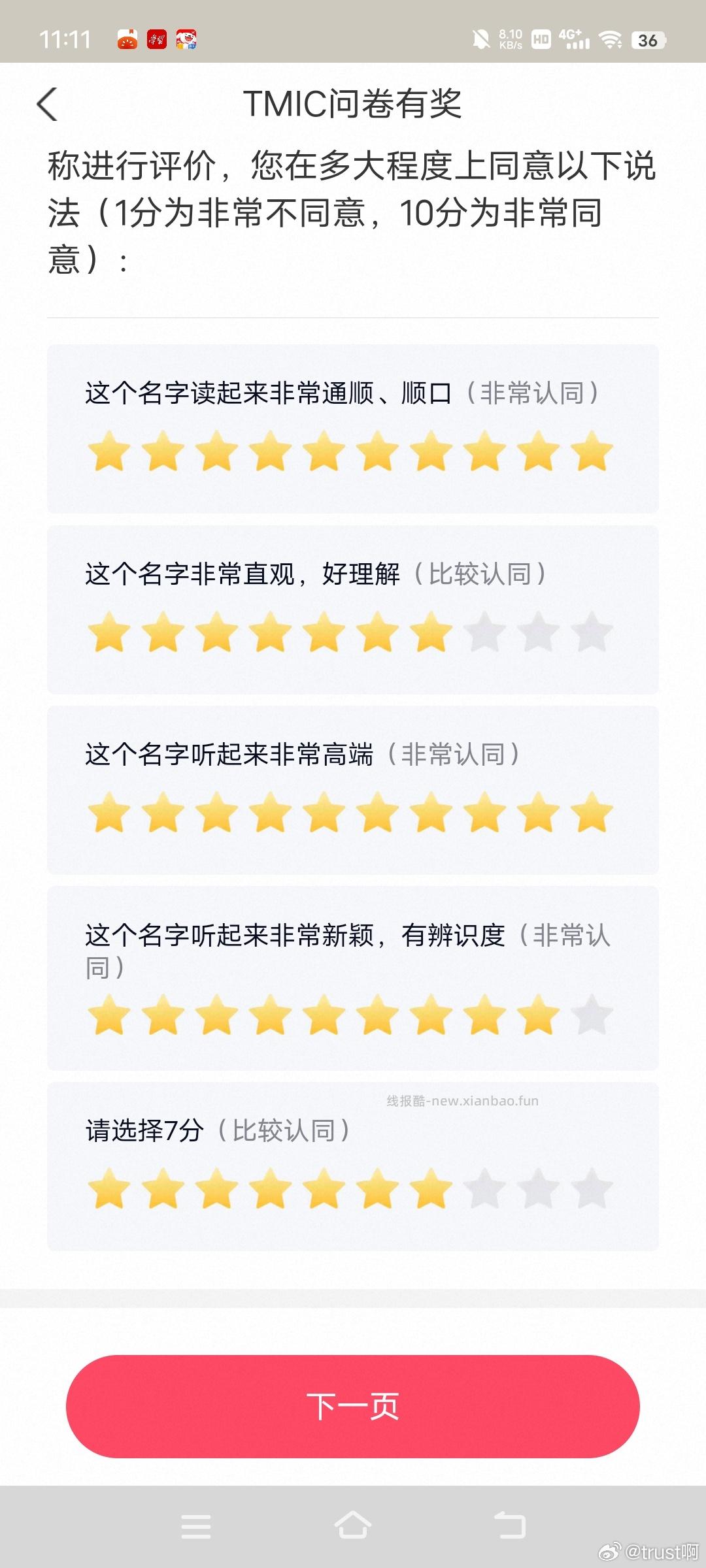Go back from the TMIC survey page
Image resolution: width=706 pixels, height=1568 pixels.
tap(48, 105)
